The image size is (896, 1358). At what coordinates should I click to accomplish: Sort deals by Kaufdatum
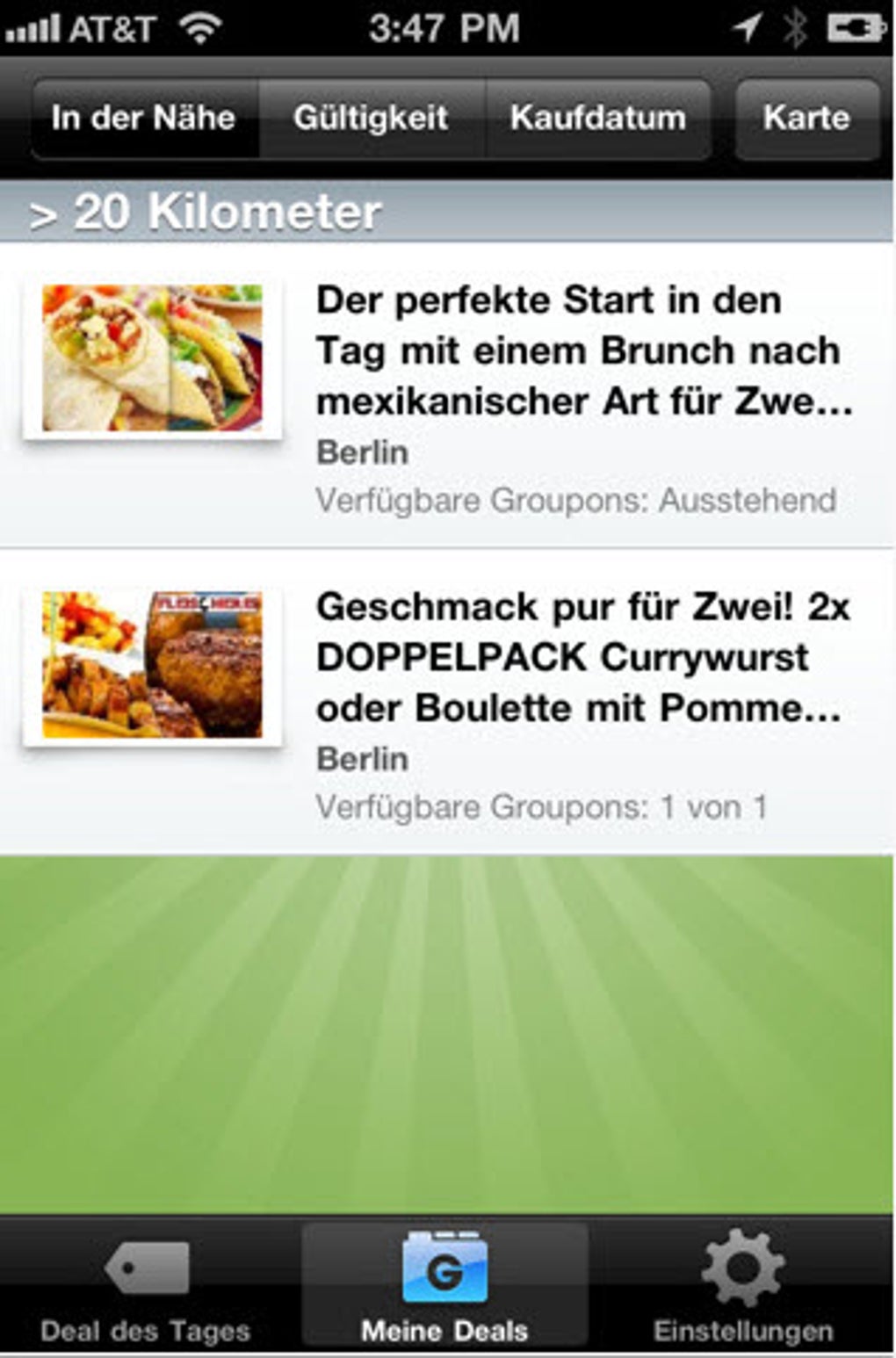pyautogui.click(x=597, y=118)
